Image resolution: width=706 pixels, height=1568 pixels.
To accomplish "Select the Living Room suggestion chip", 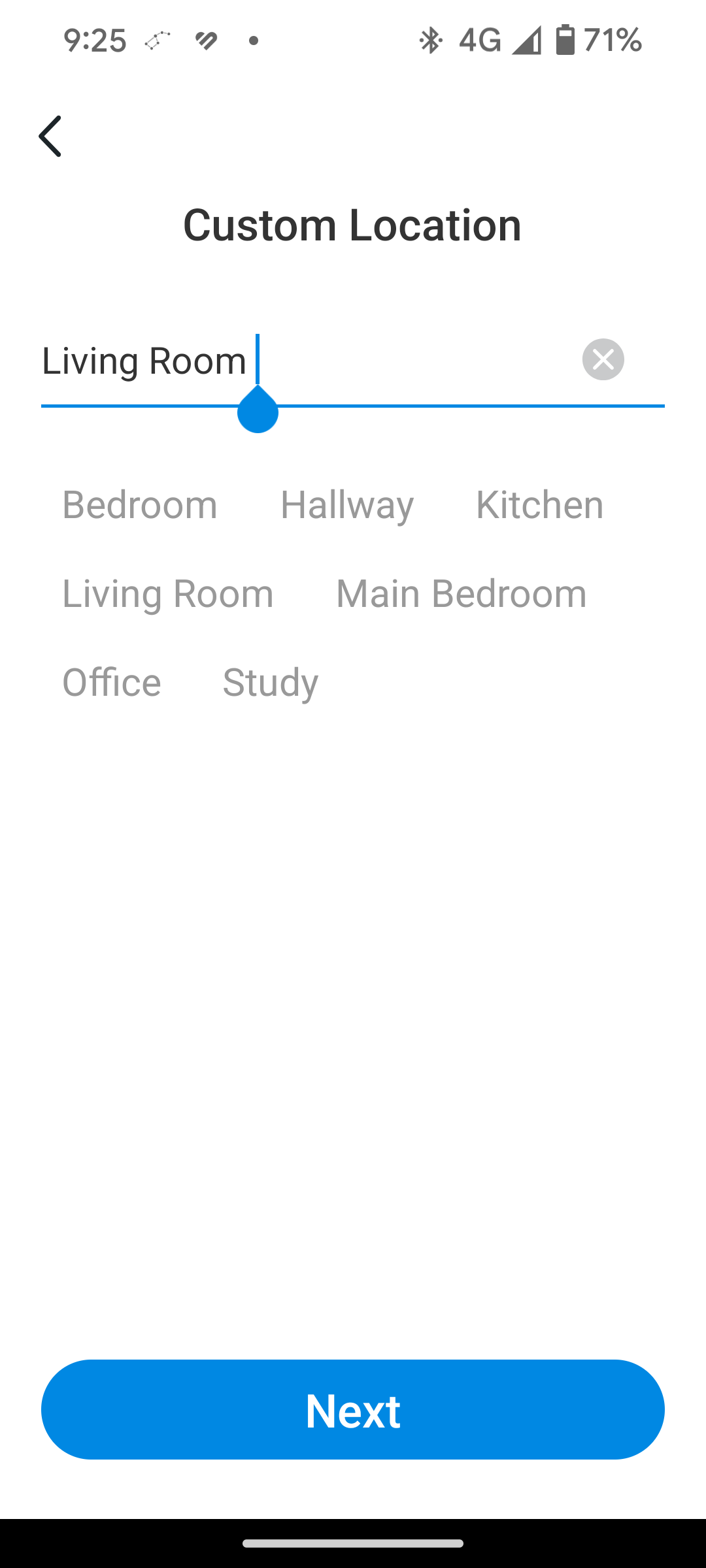I will tap(168, 593).
